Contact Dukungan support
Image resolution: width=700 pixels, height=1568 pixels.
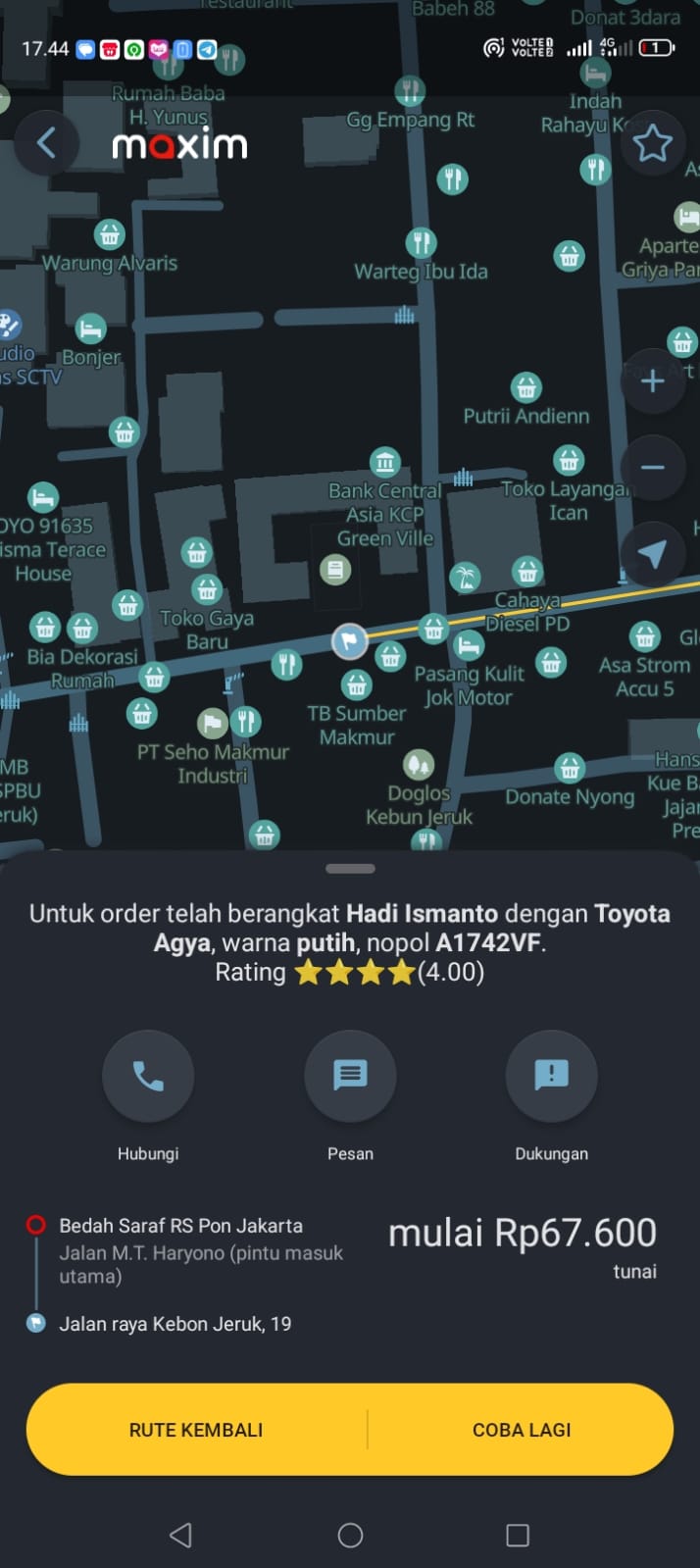[x=551, y=1076]
